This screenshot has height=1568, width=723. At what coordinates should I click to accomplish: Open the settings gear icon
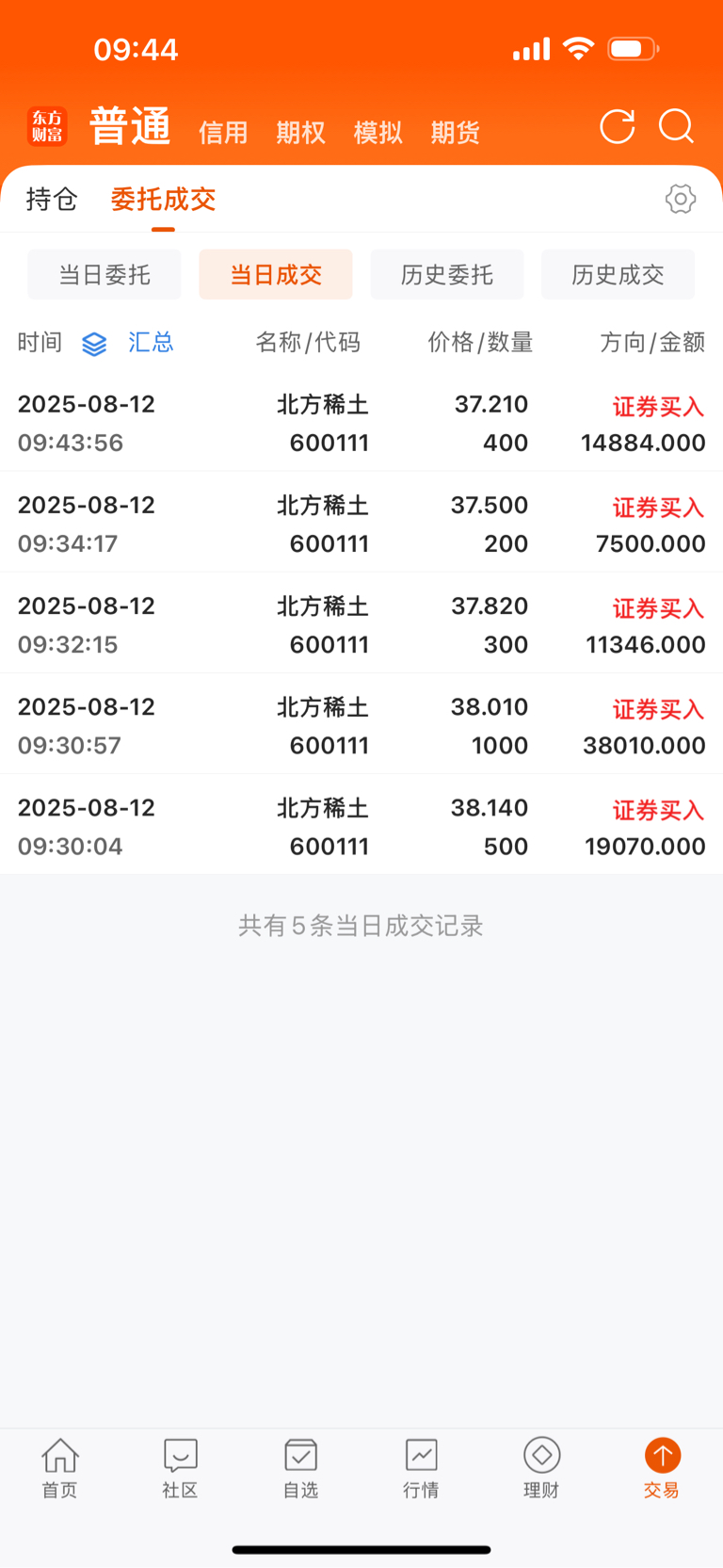[x=681, y=199]
